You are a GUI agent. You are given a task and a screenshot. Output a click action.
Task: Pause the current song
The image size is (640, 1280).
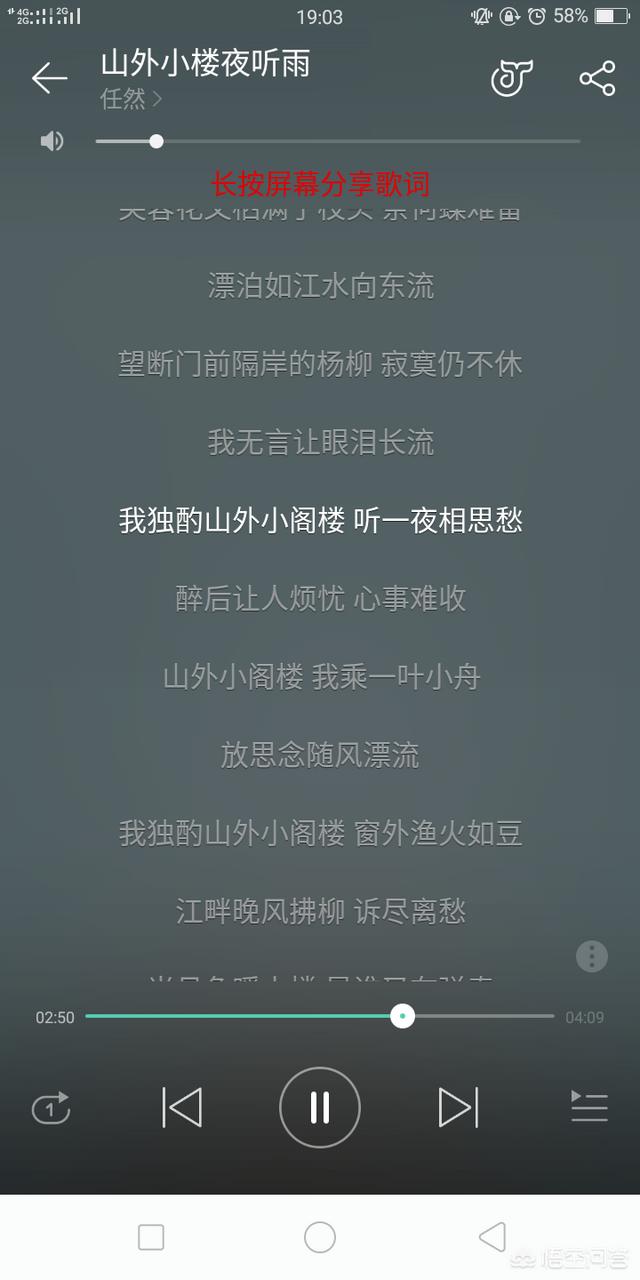320,1107
